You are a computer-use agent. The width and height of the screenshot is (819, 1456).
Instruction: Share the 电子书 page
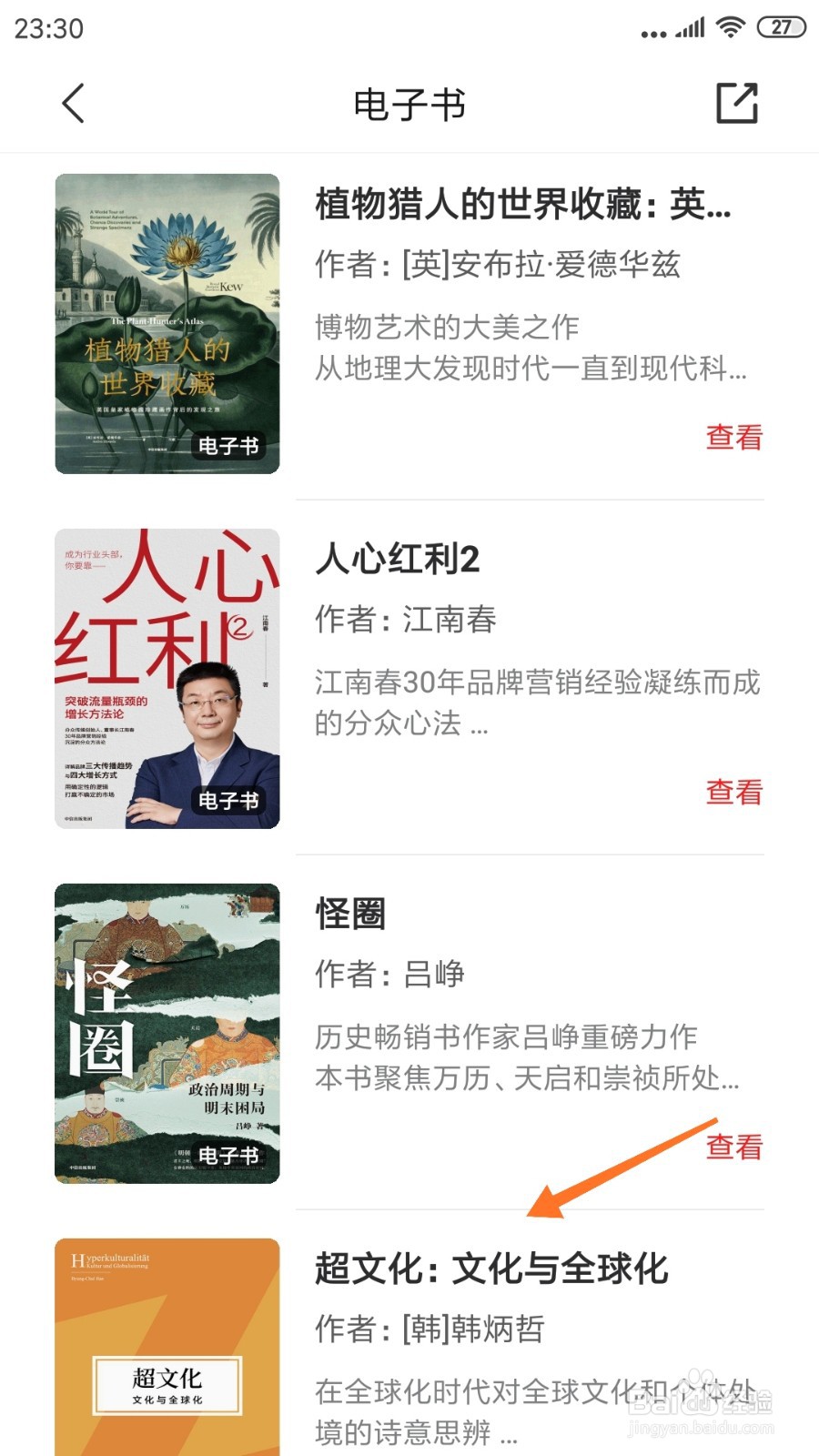(736, 103)
